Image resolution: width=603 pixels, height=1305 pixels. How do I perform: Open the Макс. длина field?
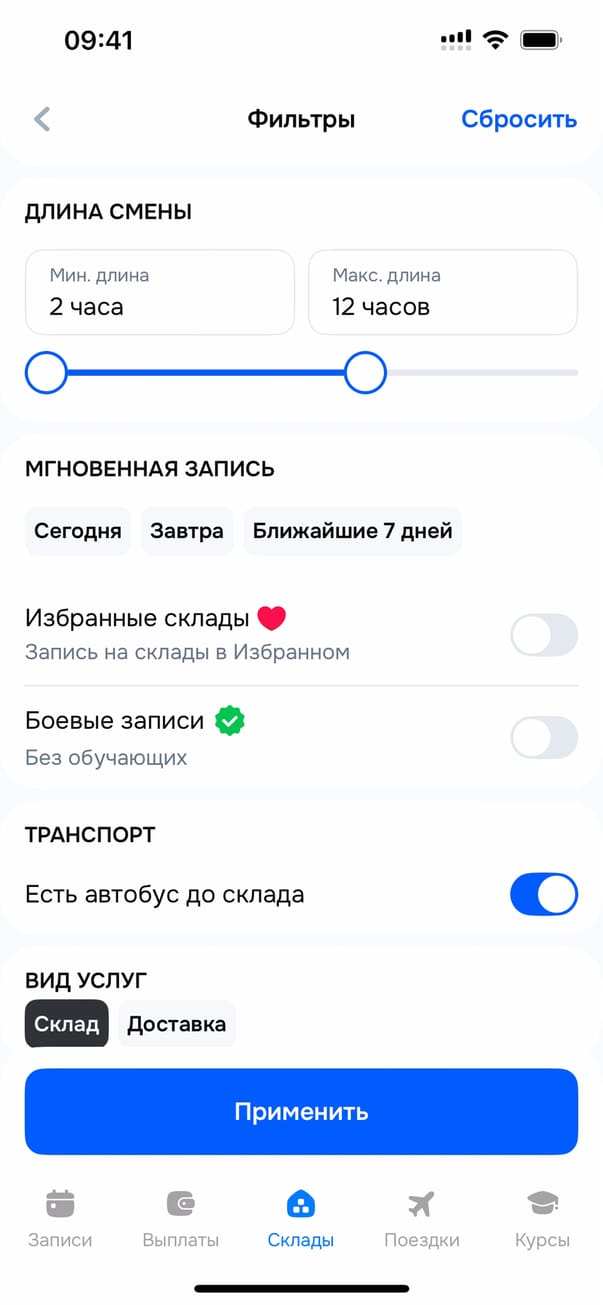point(442,292)
